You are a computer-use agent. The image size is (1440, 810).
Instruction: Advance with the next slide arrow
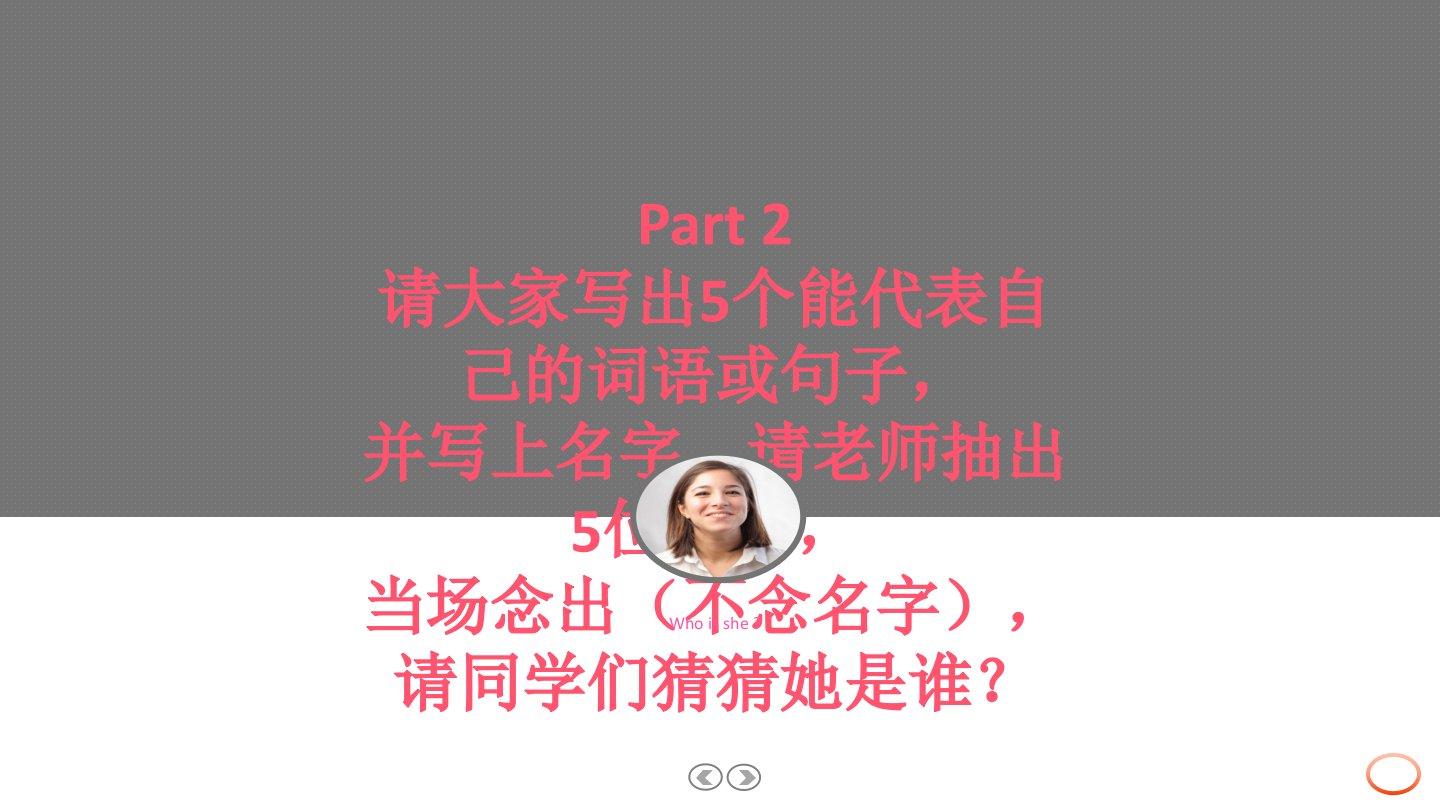coord(743,777)
